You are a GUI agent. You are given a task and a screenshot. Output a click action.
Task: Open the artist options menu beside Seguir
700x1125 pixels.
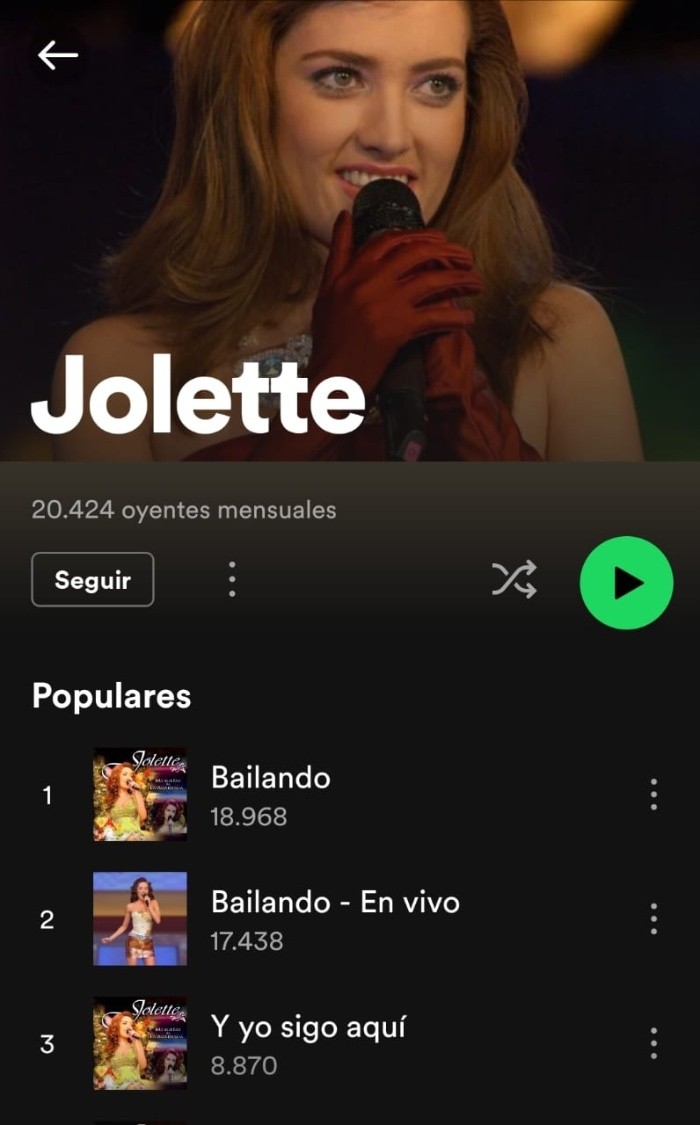232,579
